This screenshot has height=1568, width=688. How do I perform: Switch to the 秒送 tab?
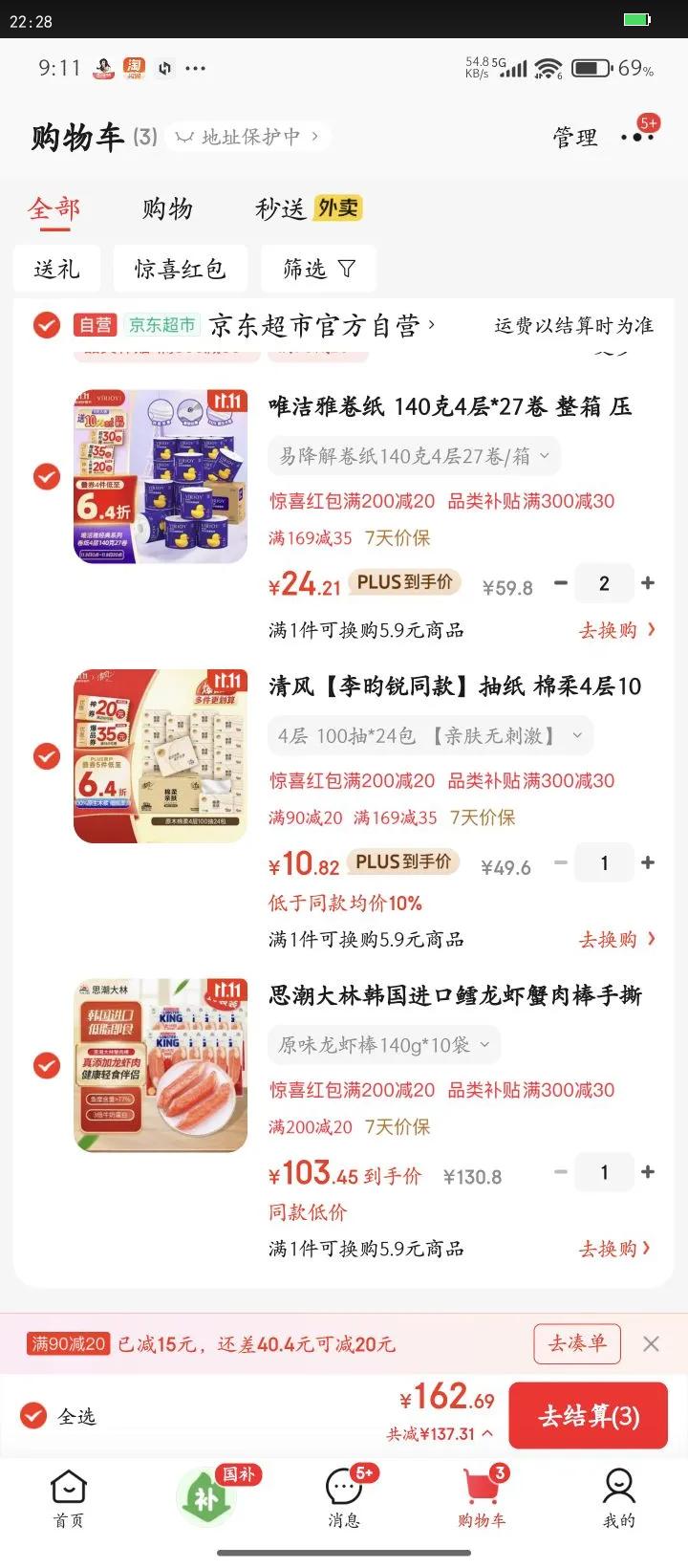(x=278, y=208)
